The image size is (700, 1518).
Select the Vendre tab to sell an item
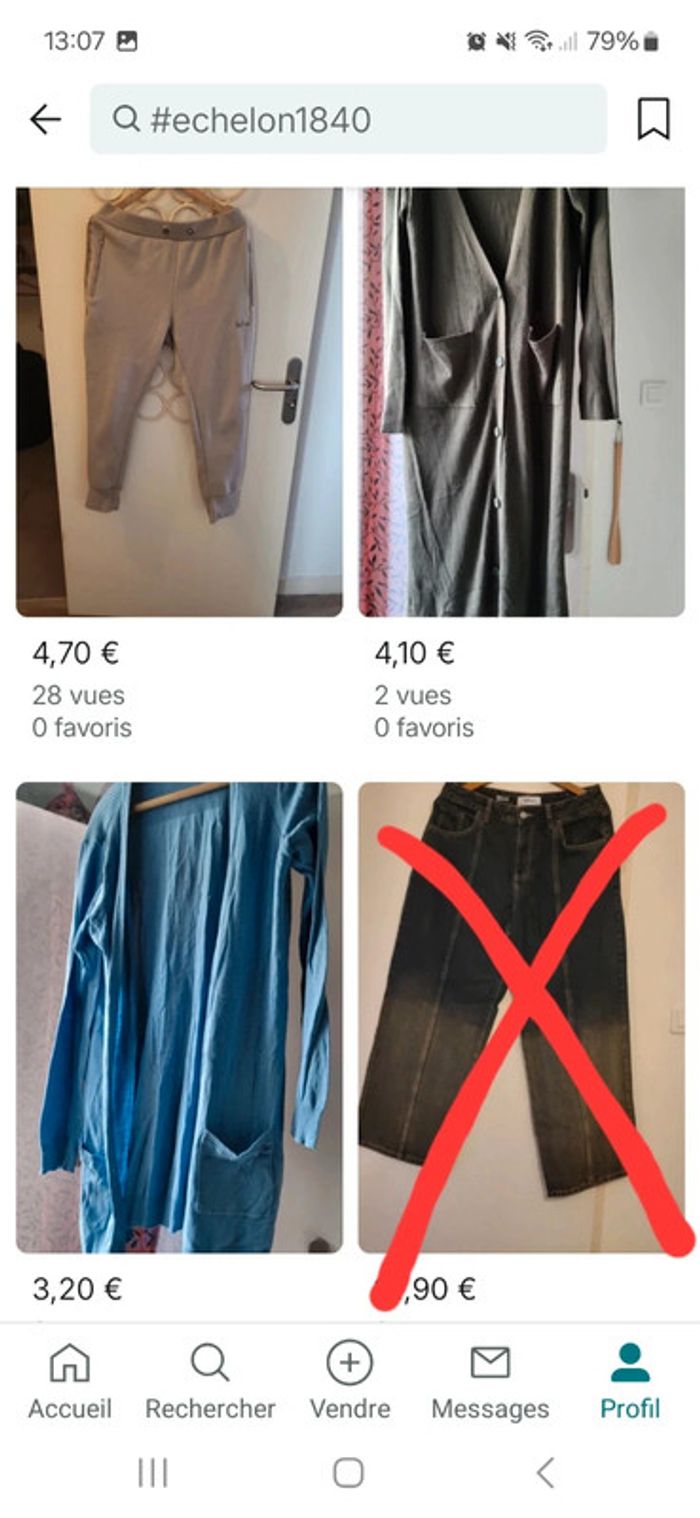coord(350,1382)
